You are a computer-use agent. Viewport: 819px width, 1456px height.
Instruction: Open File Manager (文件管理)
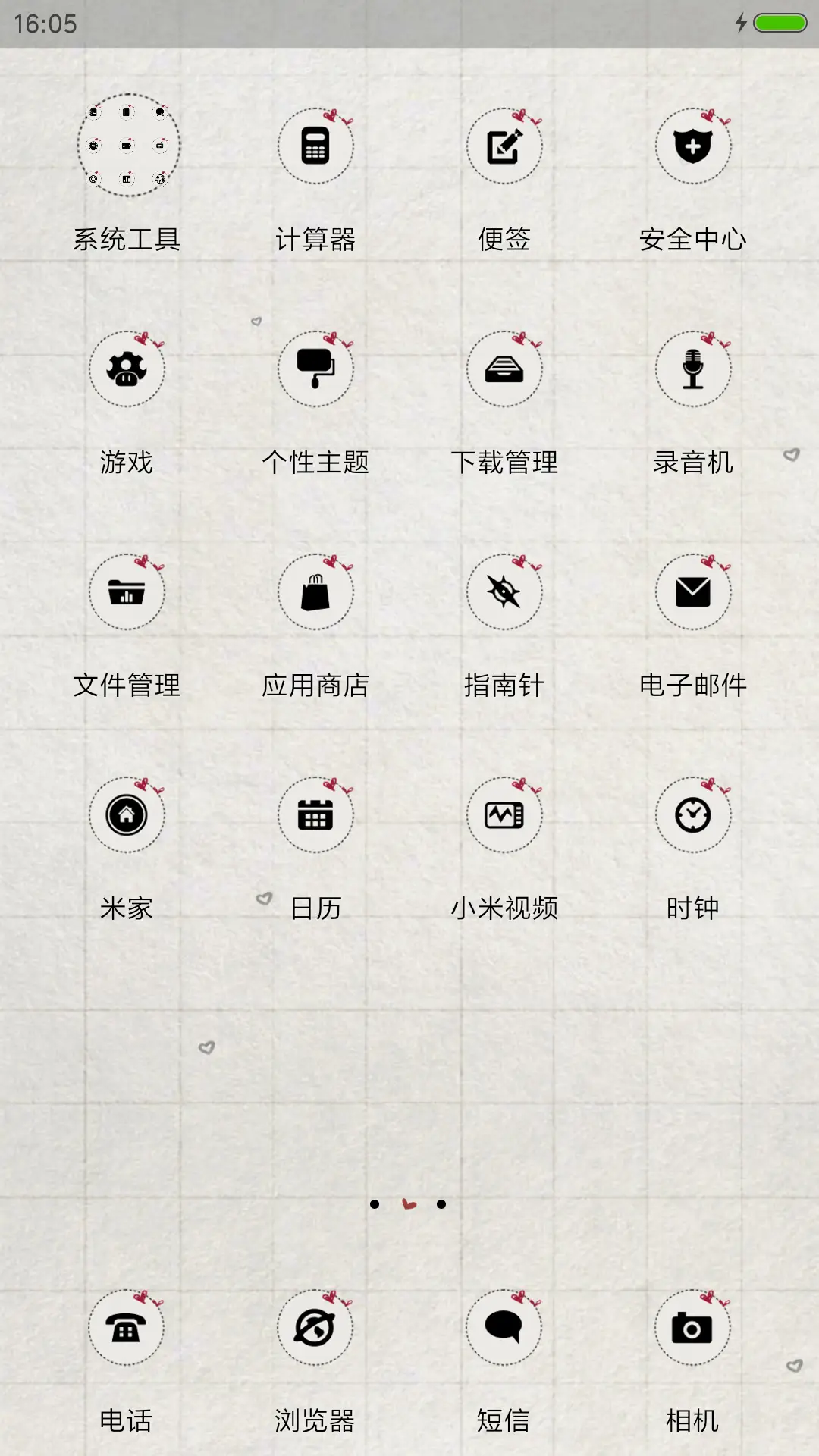tap(127, 592)
